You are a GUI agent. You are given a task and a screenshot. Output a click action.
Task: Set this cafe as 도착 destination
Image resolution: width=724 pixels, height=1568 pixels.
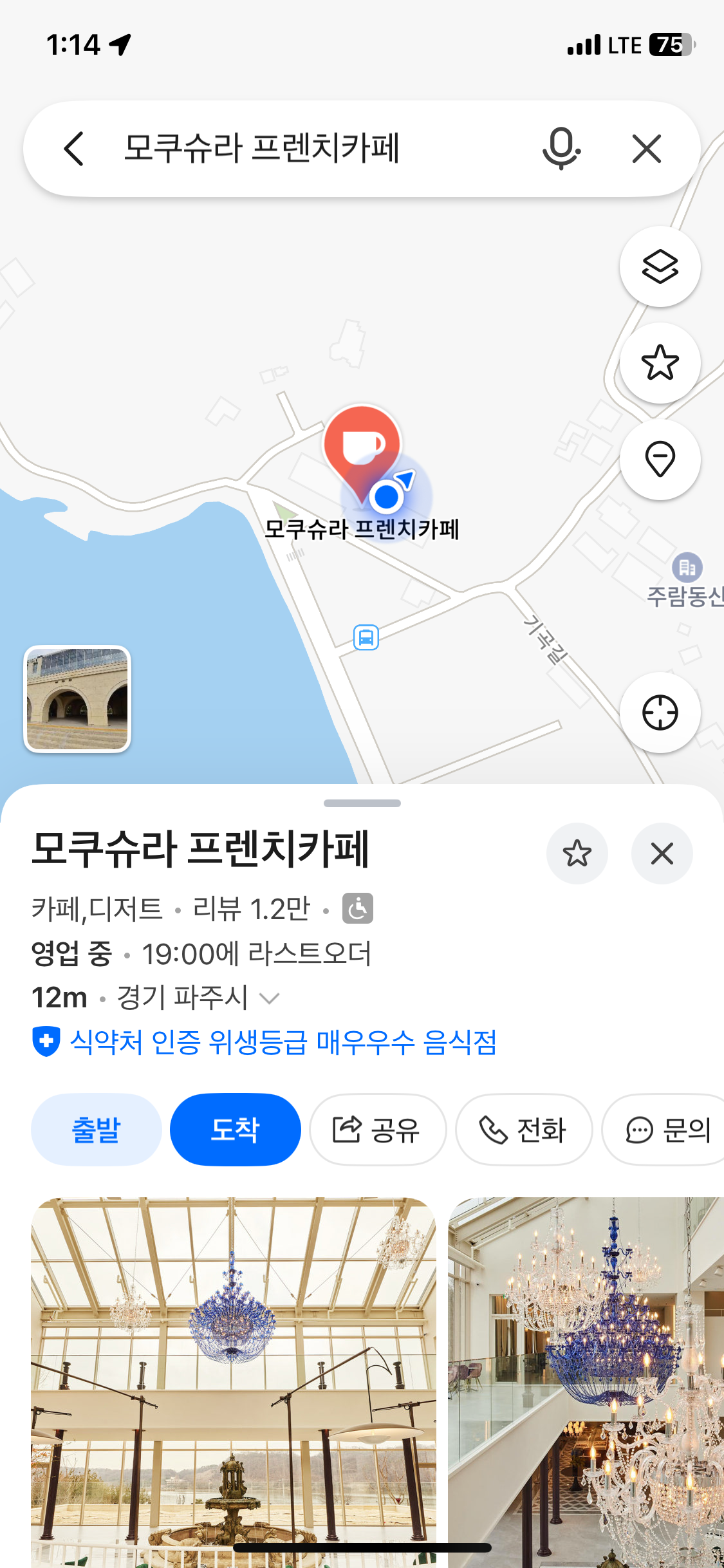click(x=236, y=1130)
